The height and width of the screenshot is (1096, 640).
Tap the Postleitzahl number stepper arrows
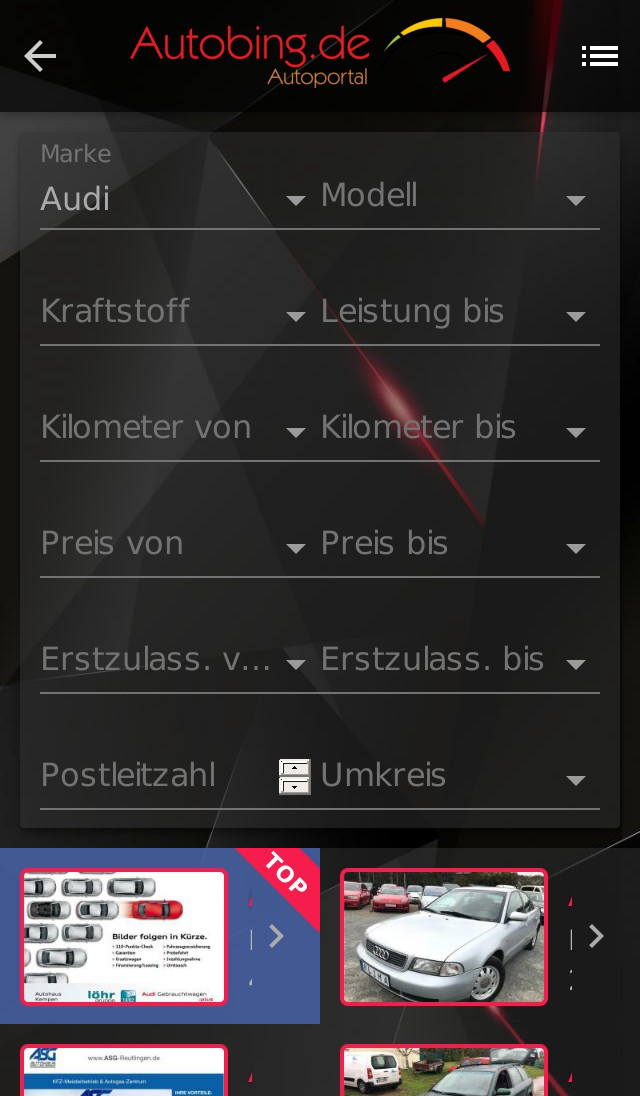pos(294,777)
